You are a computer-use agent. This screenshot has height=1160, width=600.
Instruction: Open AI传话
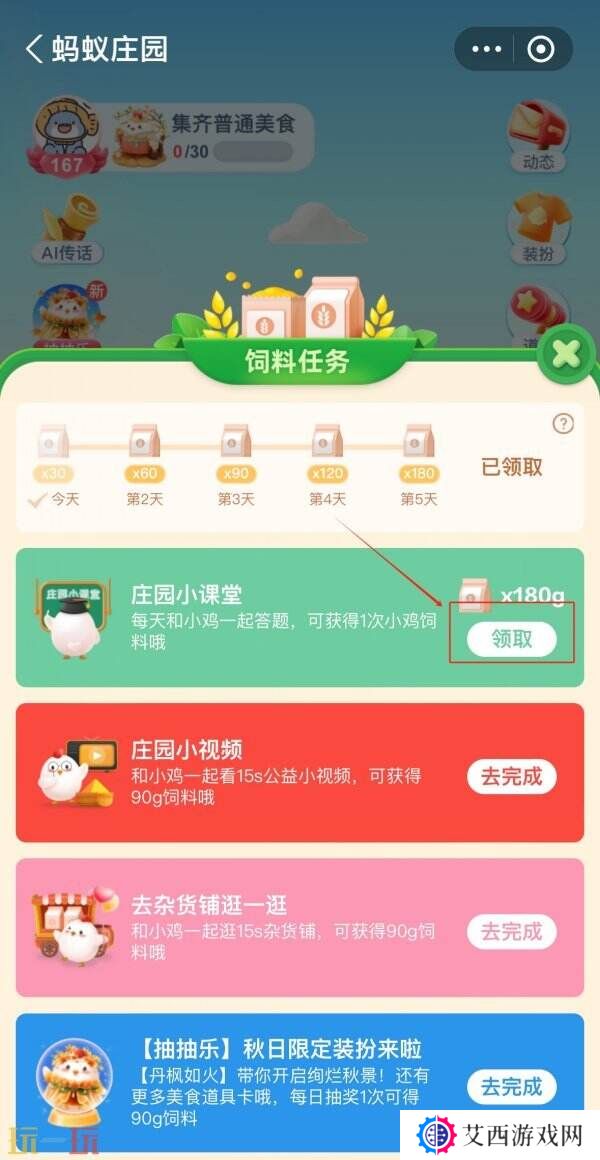click(66, 228)
